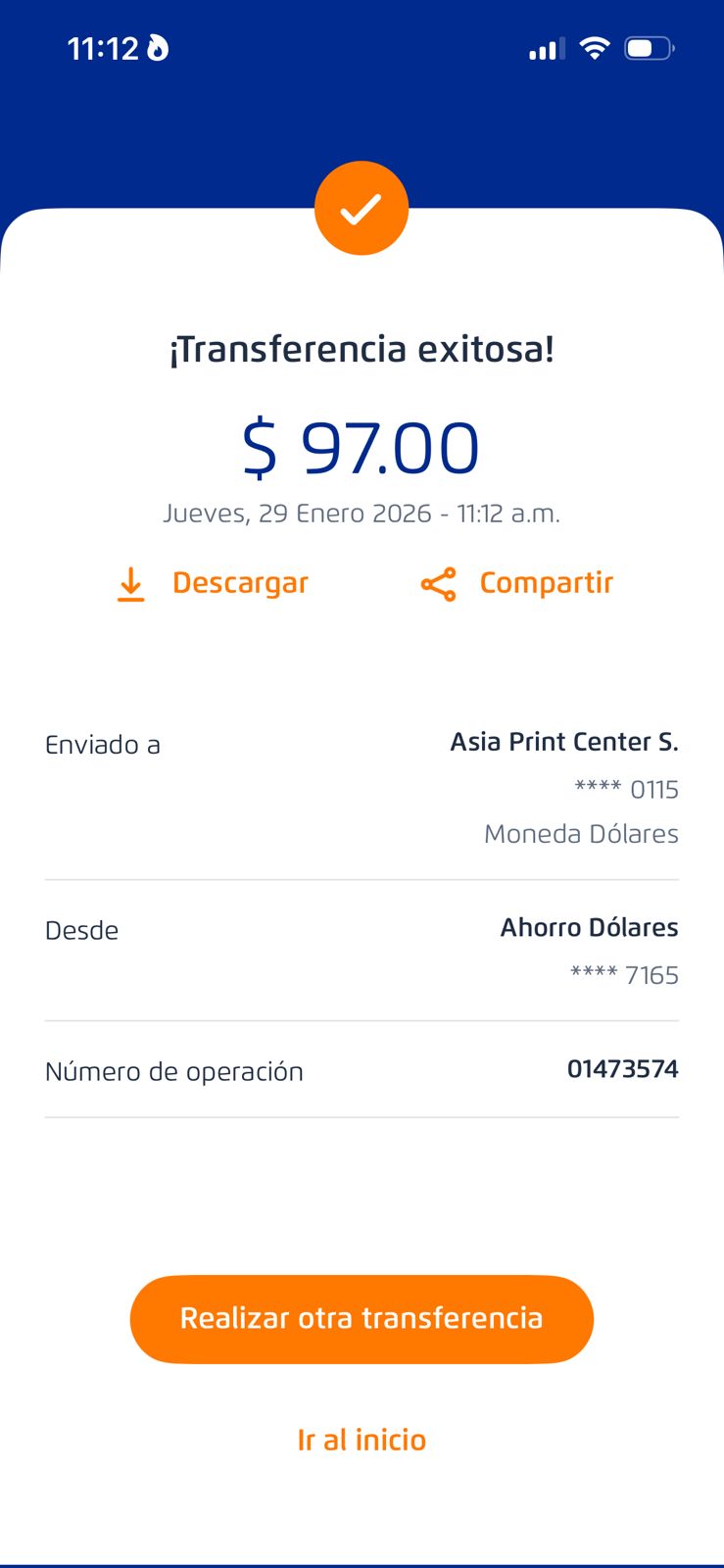Share the receipt via Compartir
Image resolution: width=724 pixels, height=1568 pixels.
517,583
